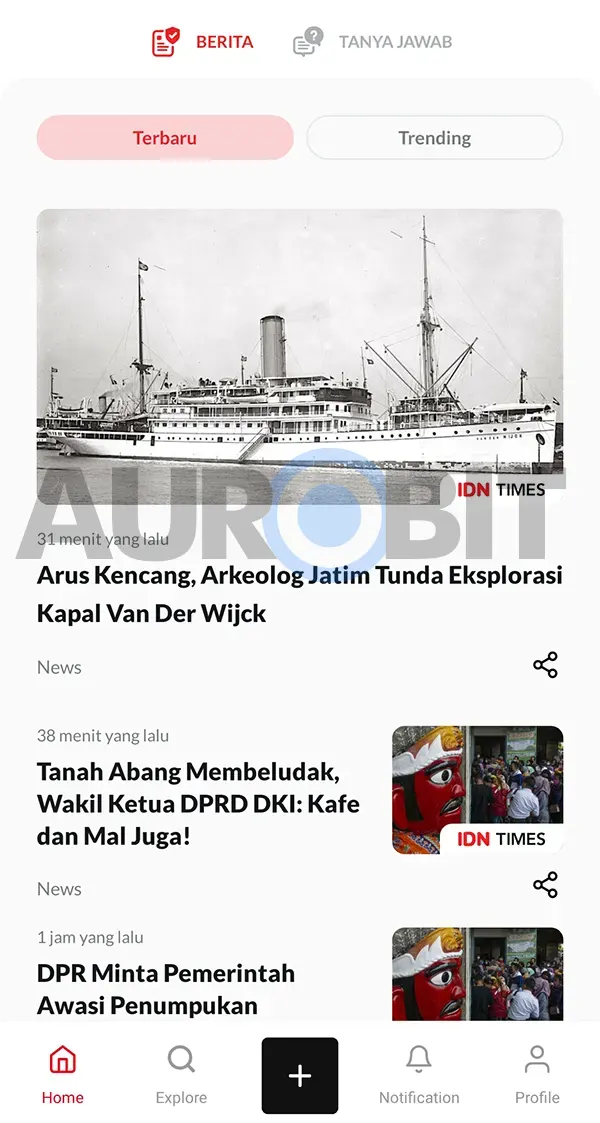The height and width of the screenshot is (1123, 600).
Task: Open the Kapal Van Der Wijck article
Action: 299,592
